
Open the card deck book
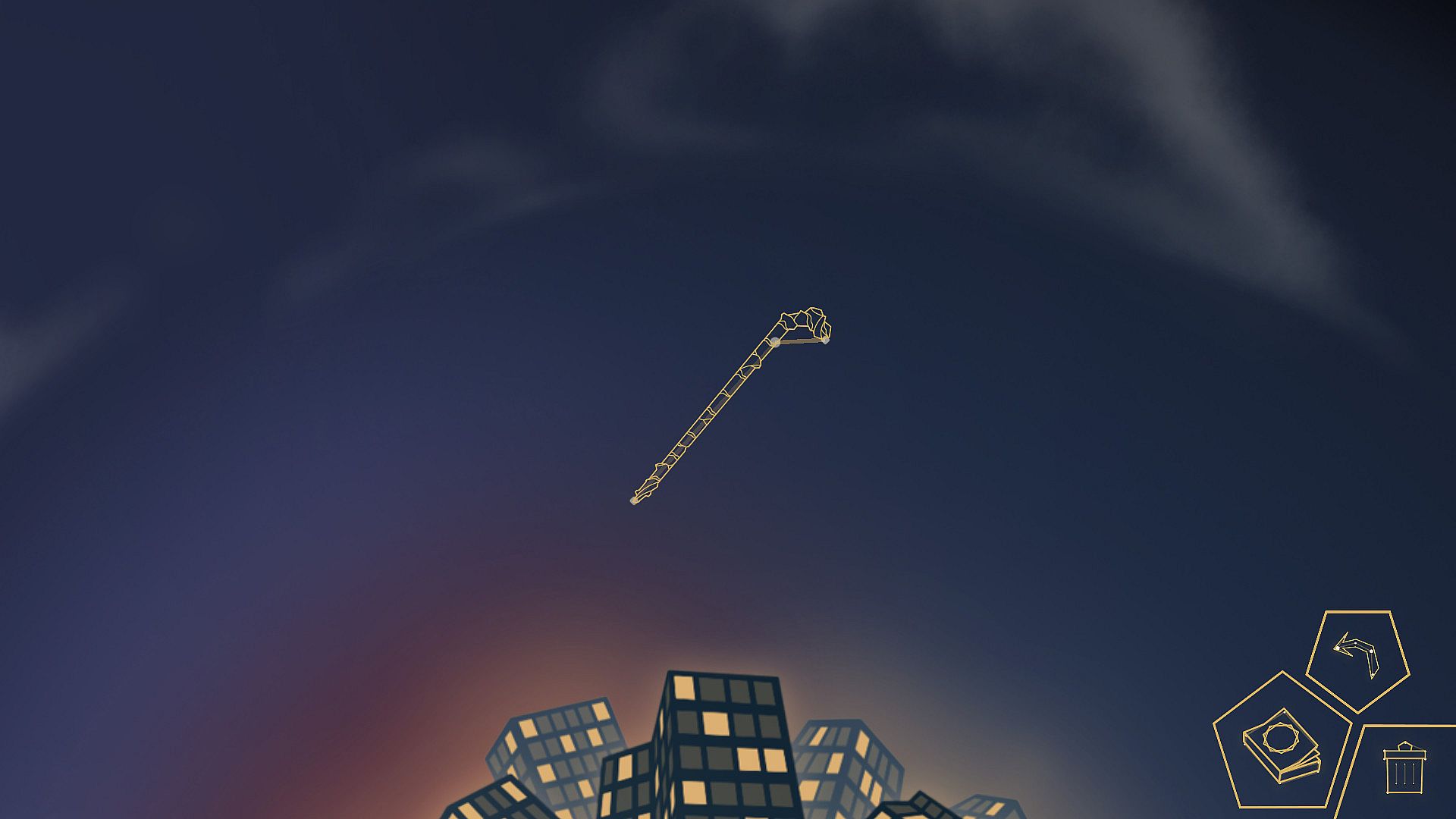[x=1282, y=745]
